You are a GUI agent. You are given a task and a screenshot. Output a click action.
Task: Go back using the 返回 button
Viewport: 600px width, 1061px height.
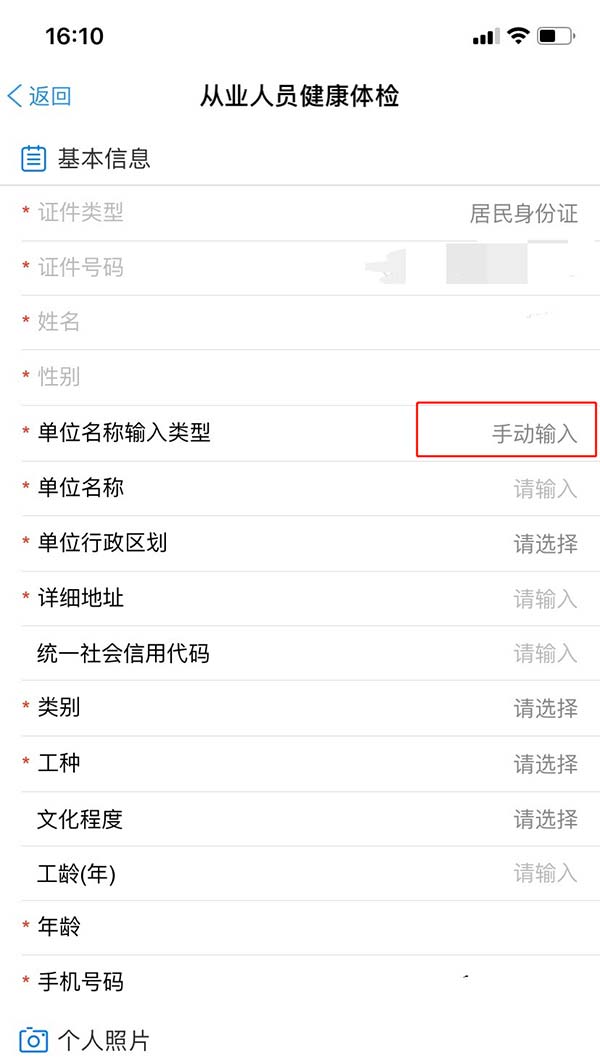(x=39, y=96)
